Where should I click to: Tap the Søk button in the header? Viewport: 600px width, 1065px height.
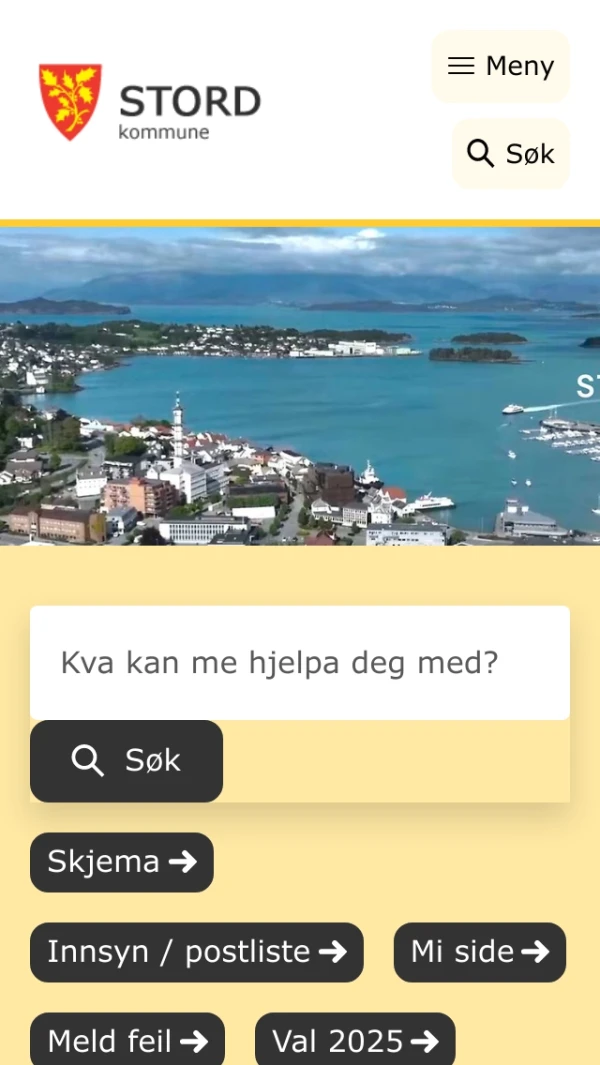pyautogui.click(x=510, y=154)
